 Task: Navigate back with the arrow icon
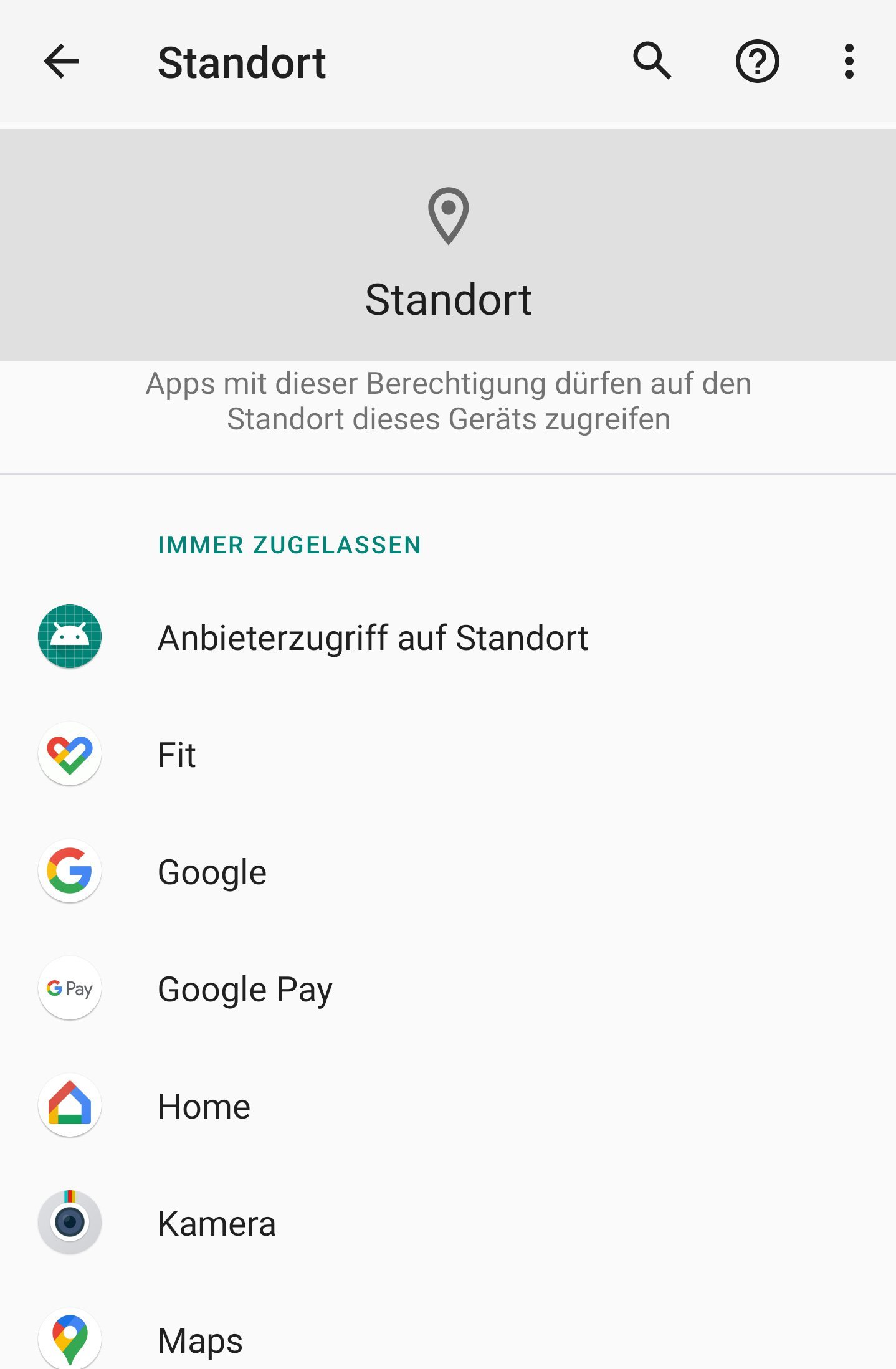point(62,62)
